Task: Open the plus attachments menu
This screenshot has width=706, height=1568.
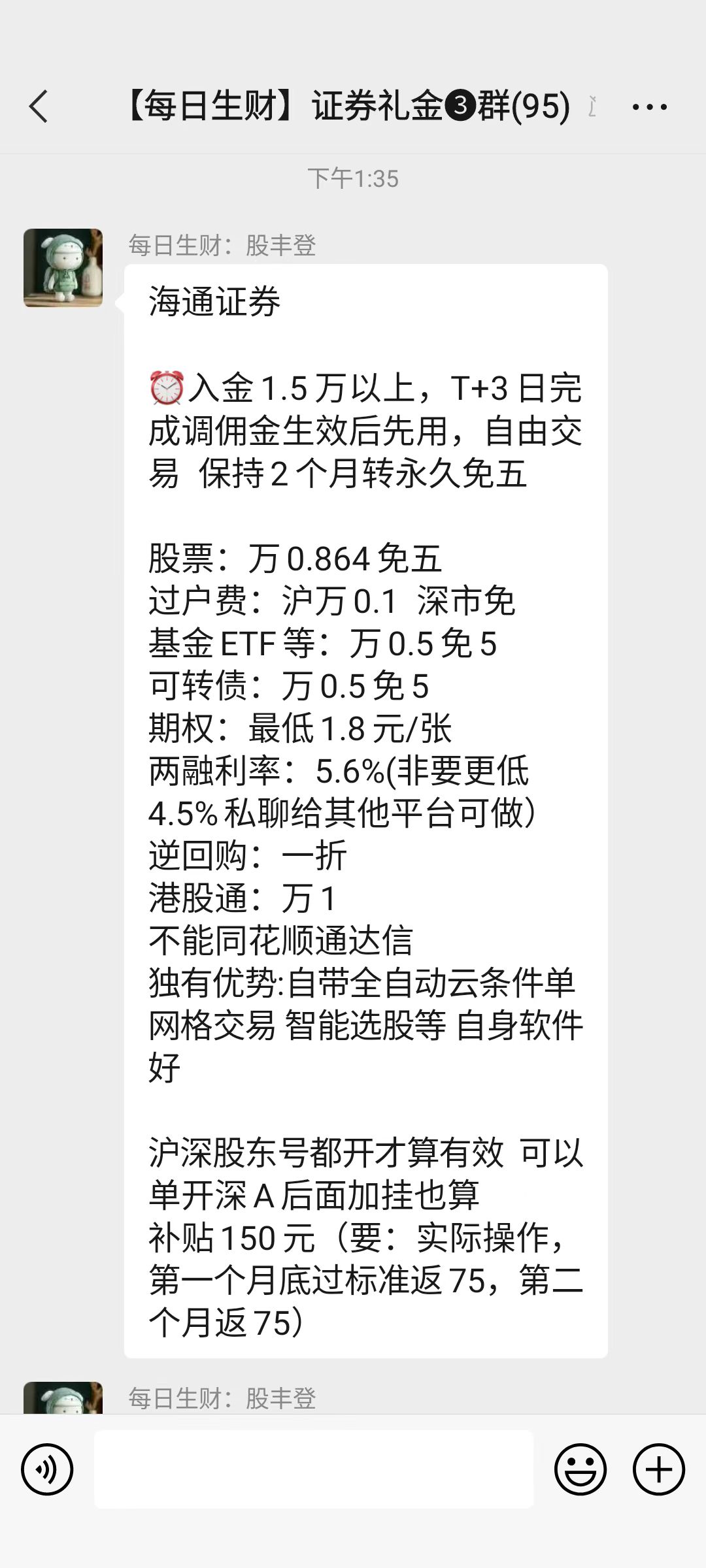Action: [658, 1469]
